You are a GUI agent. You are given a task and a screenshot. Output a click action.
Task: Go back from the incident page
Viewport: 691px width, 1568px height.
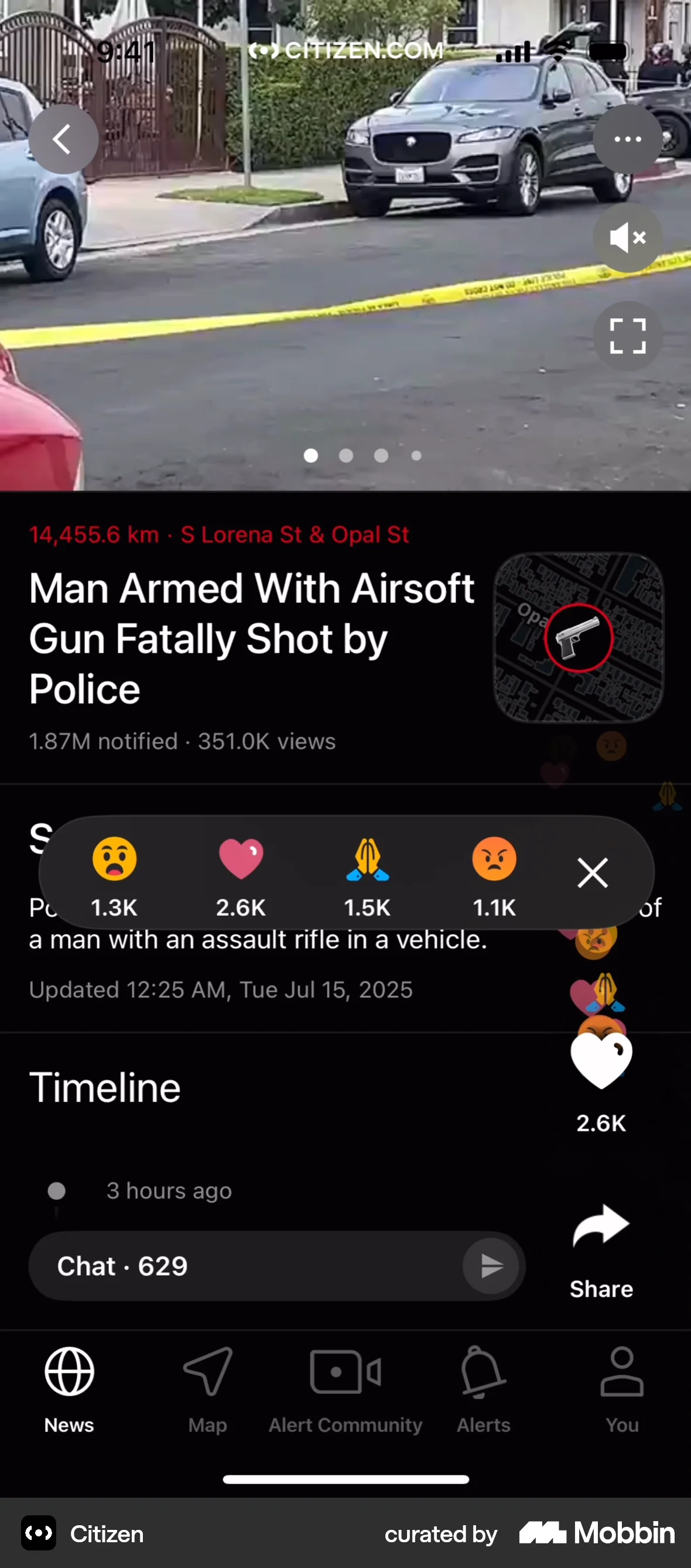coord(63,139)
